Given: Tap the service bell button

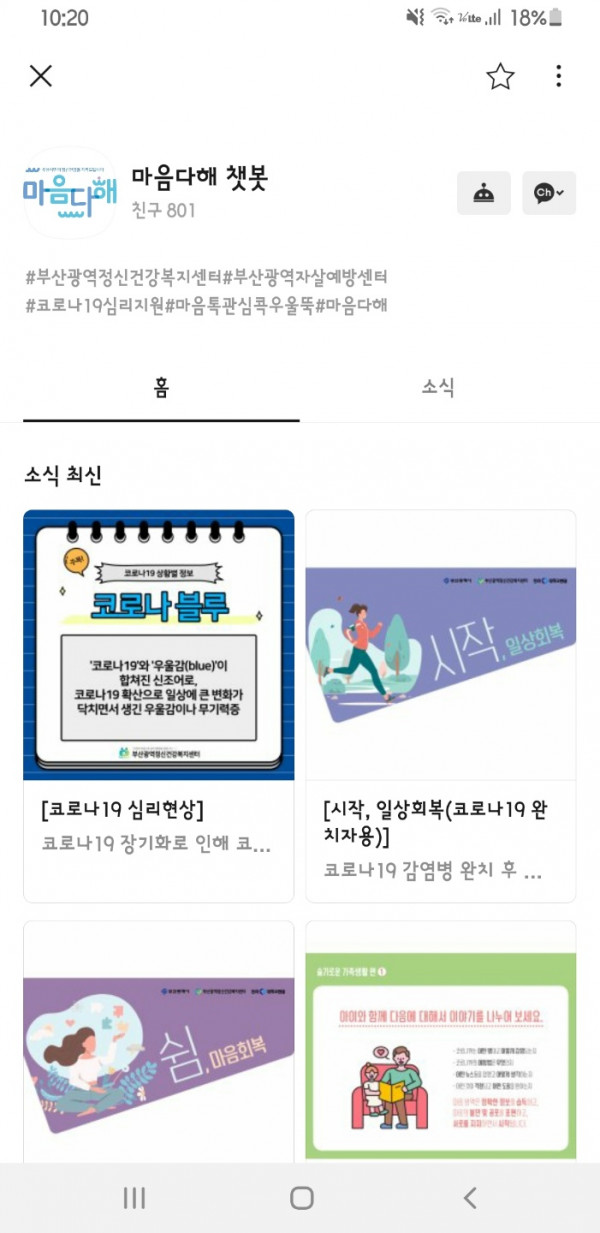Looking at the screenshot, I should coord(484,193).
